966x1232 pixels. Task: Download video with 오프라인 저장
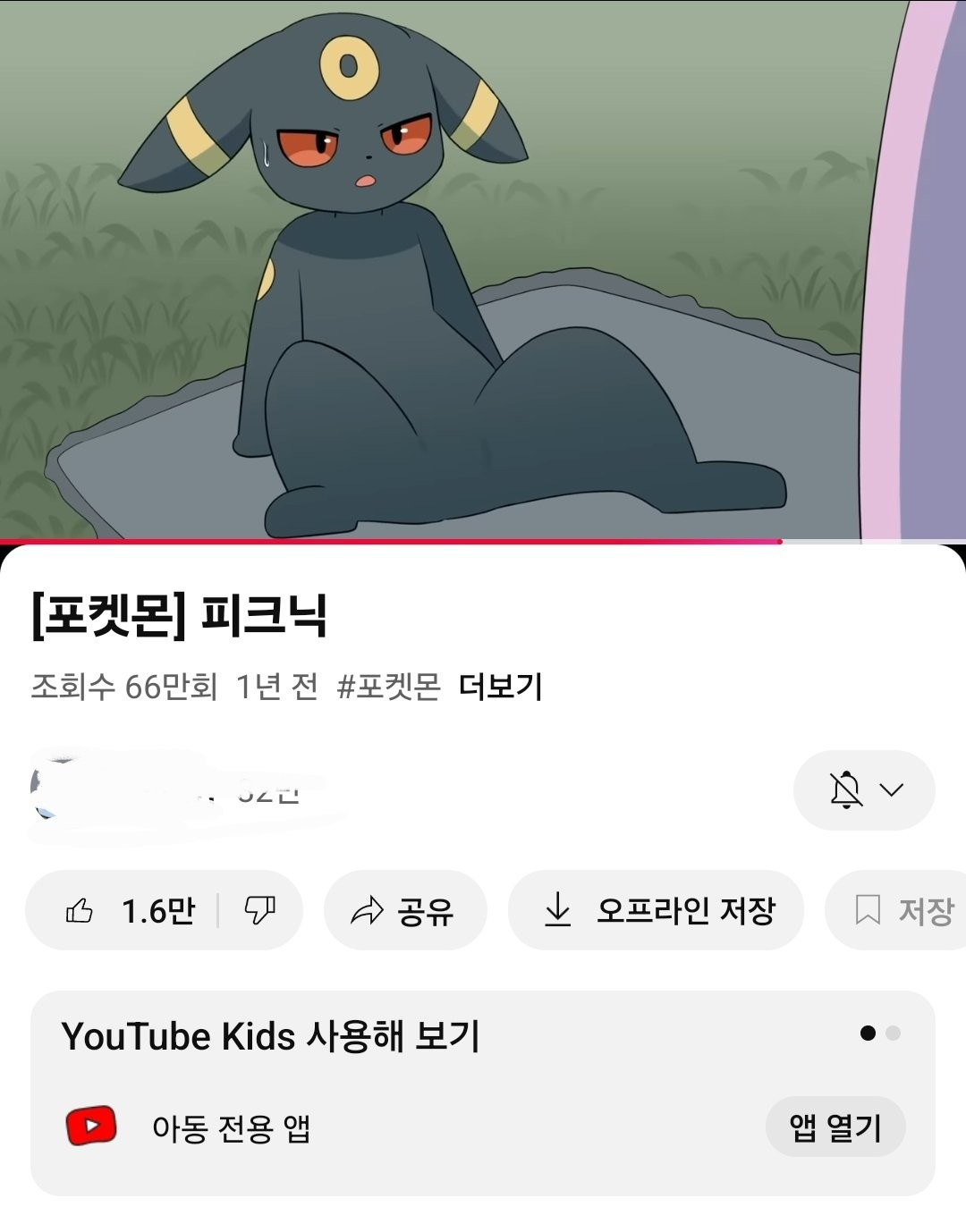(x=656, y=911)
